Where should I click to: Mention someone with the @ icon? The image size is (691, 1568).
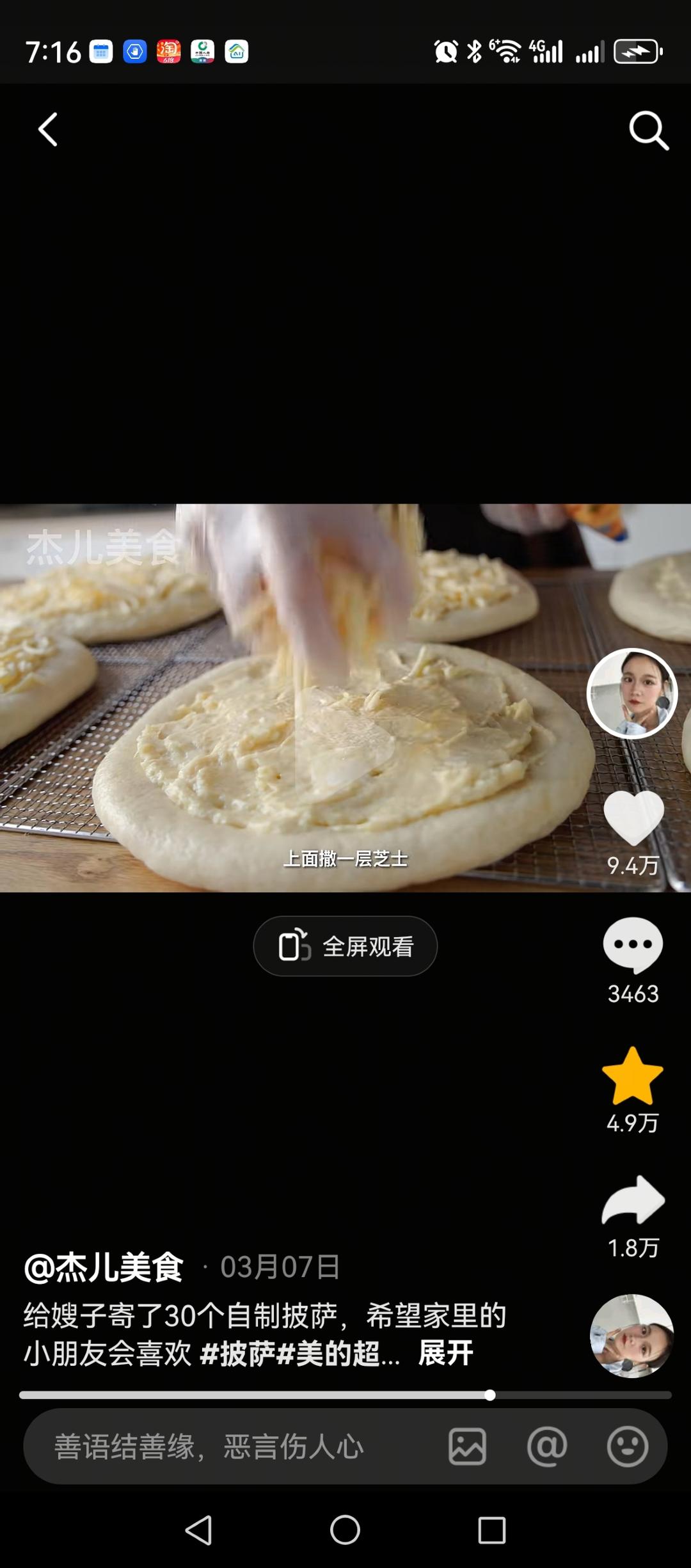pos(547,1446)
